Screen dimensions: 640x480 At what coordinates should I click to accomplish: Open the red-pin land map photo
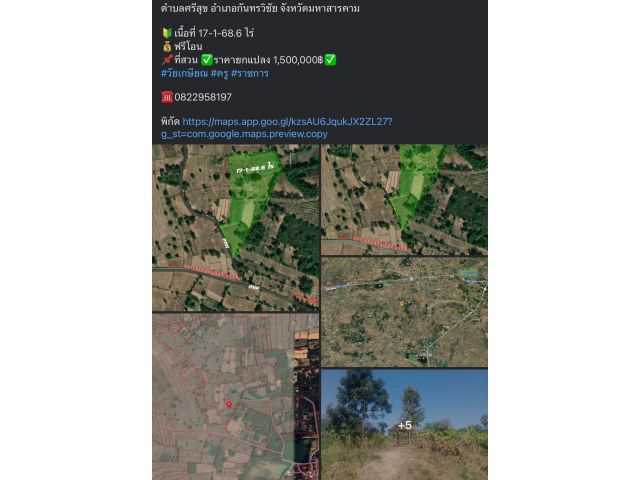coord(235,396)
